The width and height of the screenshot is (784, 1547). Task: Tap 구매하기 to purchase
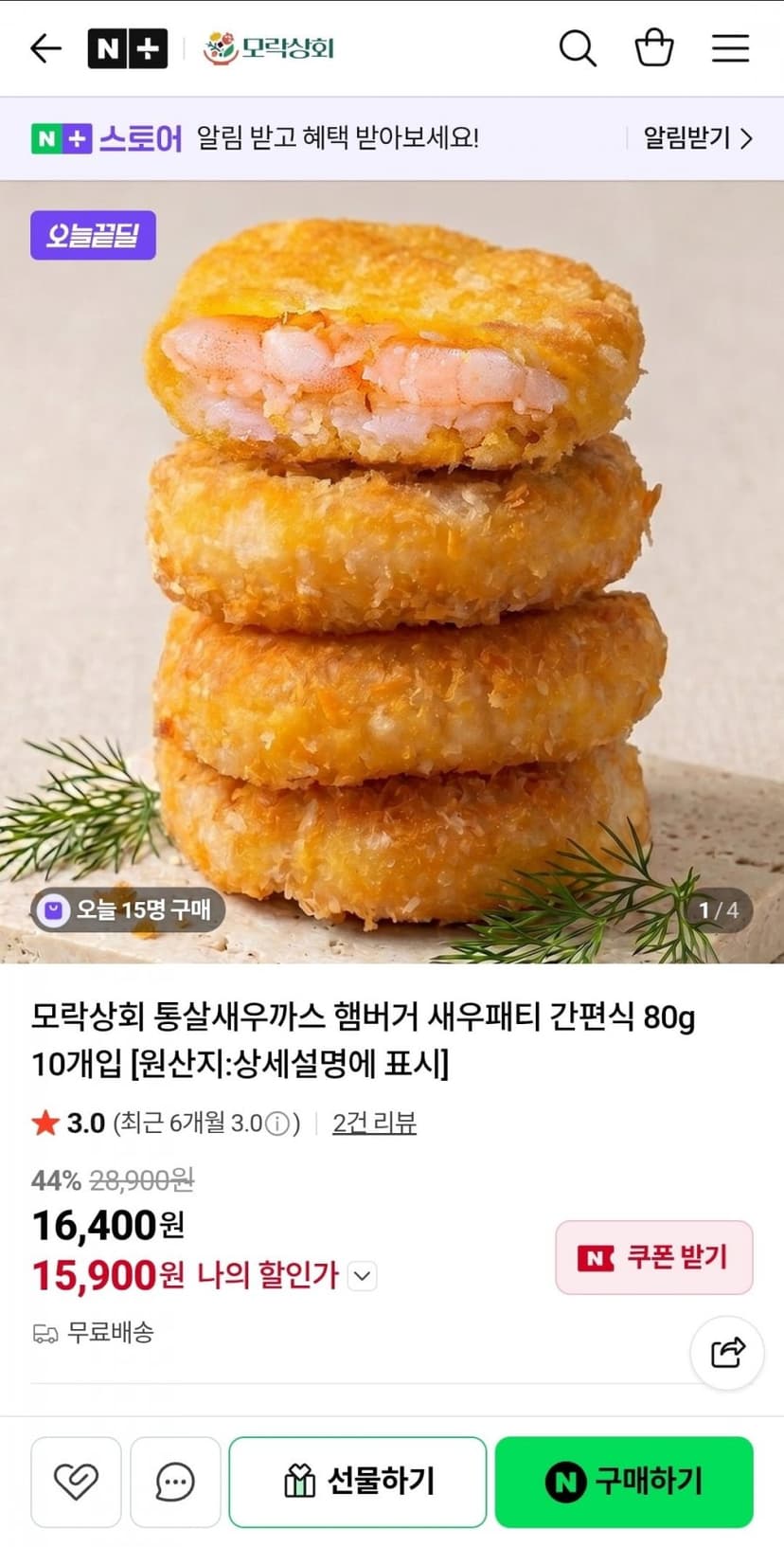tap(624, 1482)
